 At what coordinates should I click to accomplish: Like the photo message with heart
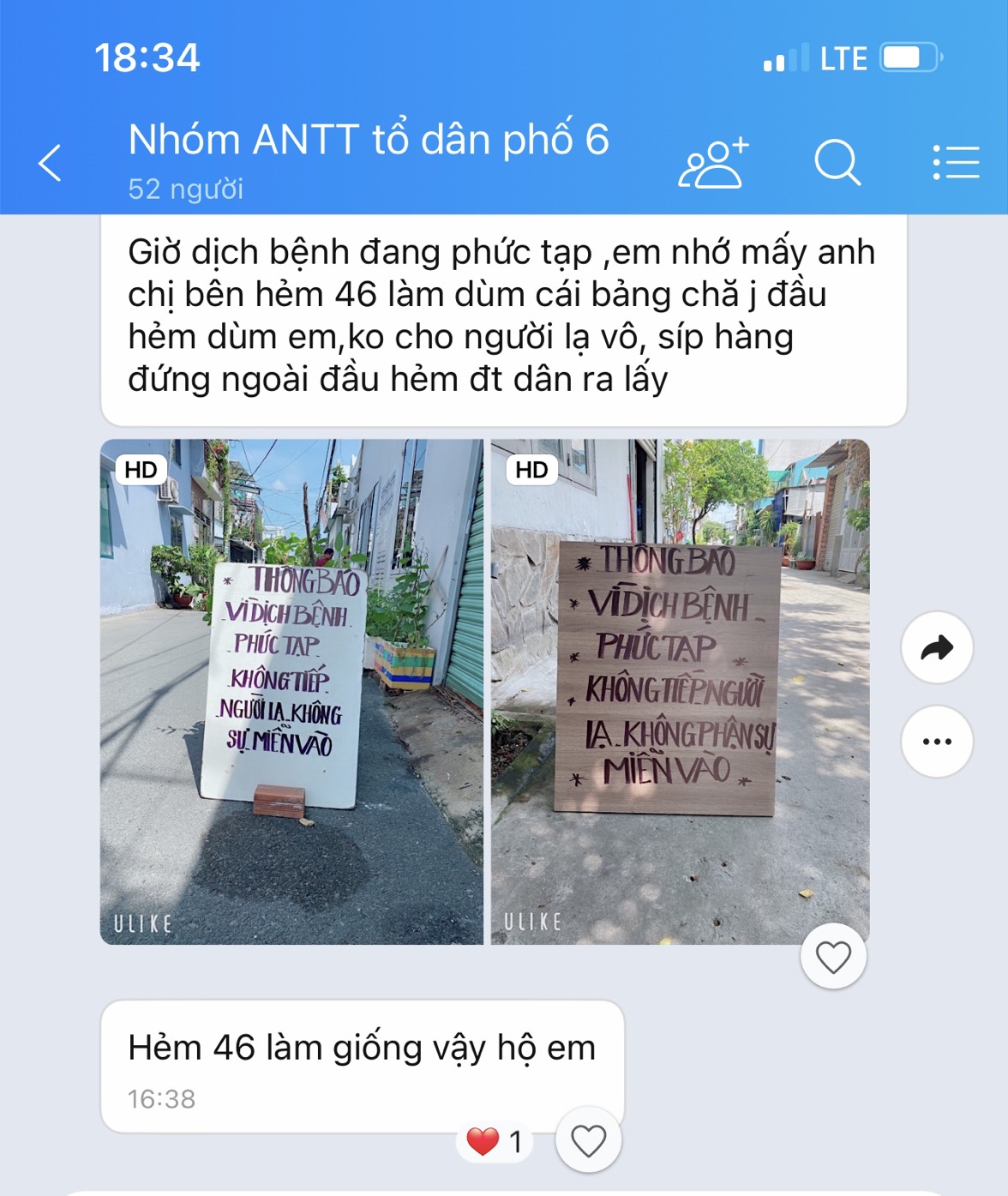[x=833, y=957]
